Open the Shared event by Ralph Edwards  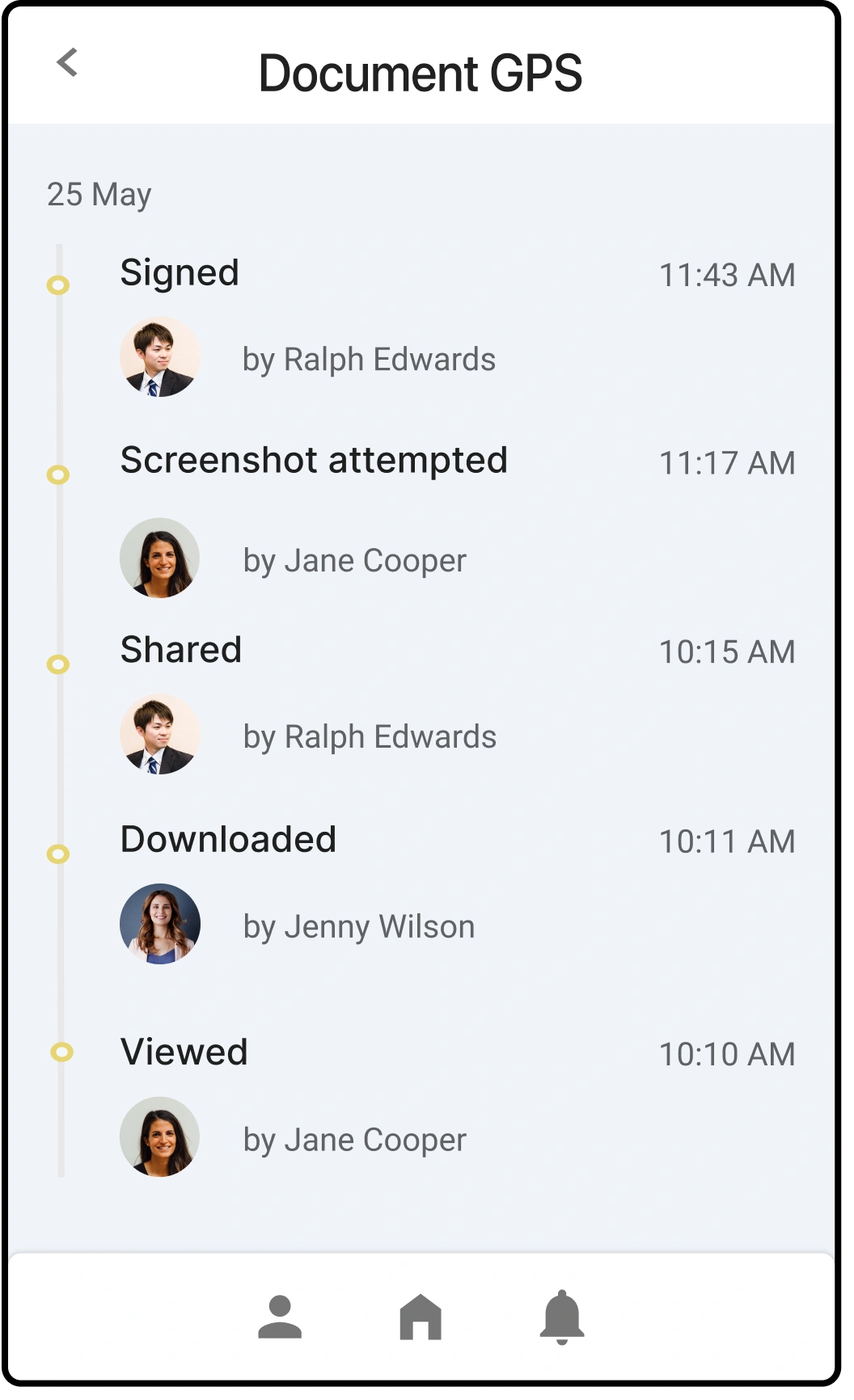[181, 650]
